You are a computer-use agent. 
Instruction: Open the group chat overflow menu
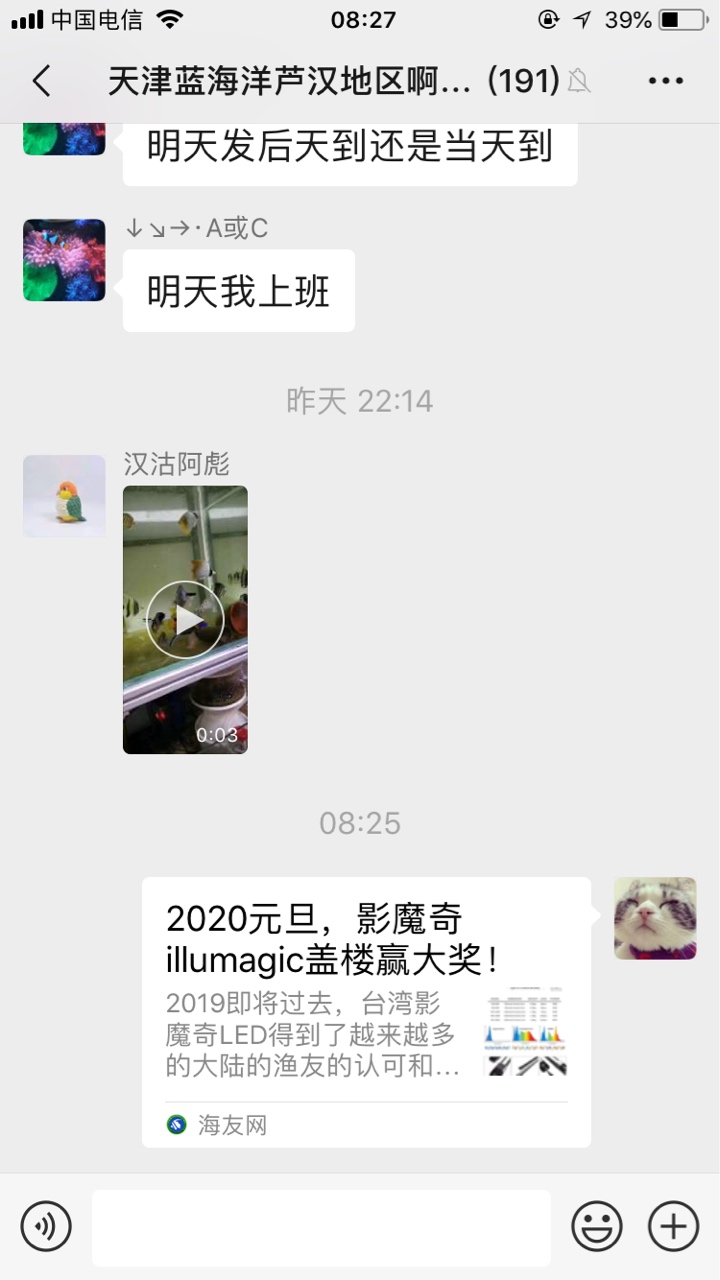(x=665, y=81)
